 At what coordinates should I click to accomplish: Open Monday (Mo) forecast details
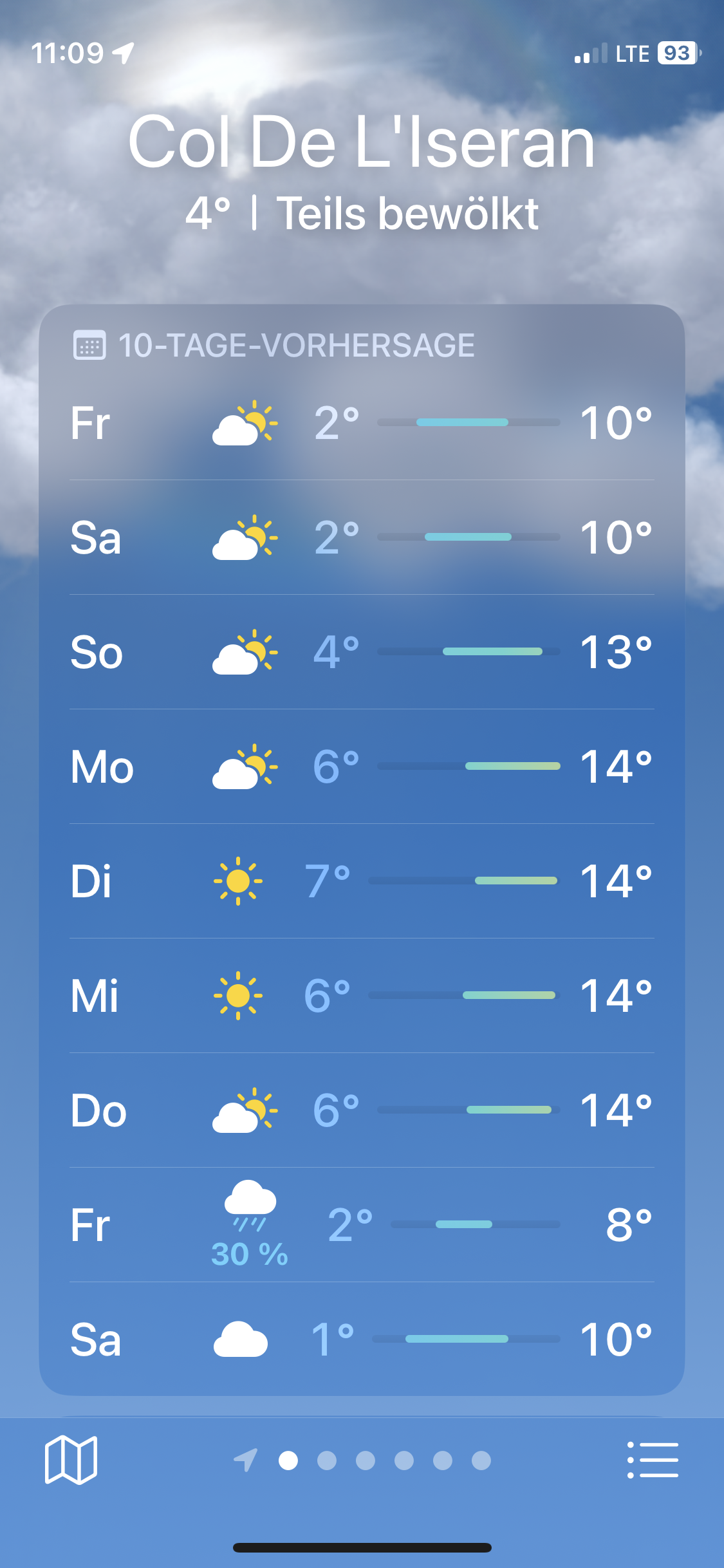pos(362,767)
